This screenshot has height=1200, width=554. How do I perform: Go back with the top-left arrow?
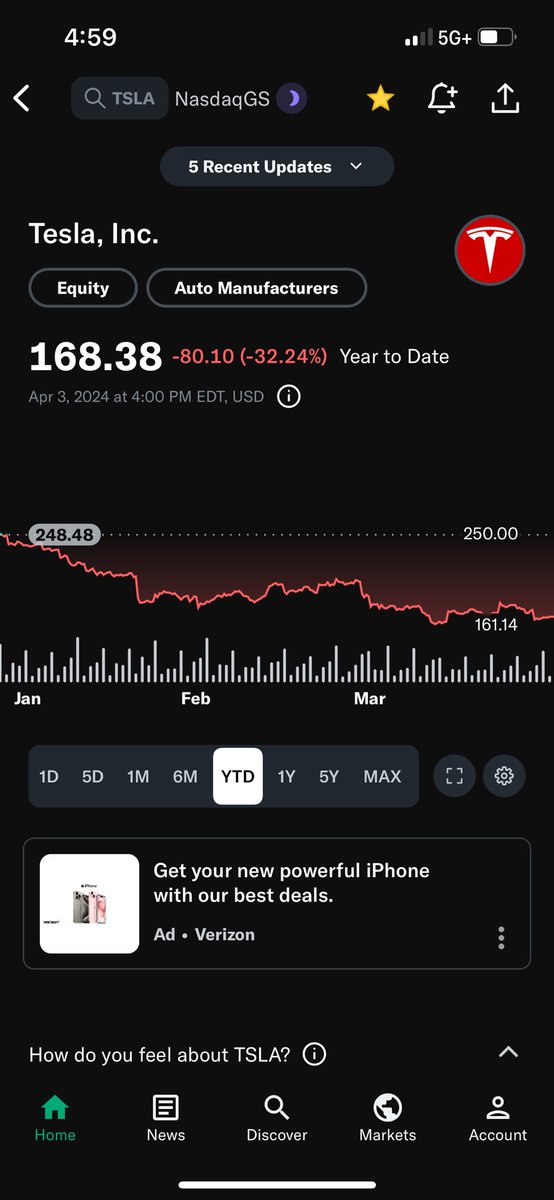(22, 98)
